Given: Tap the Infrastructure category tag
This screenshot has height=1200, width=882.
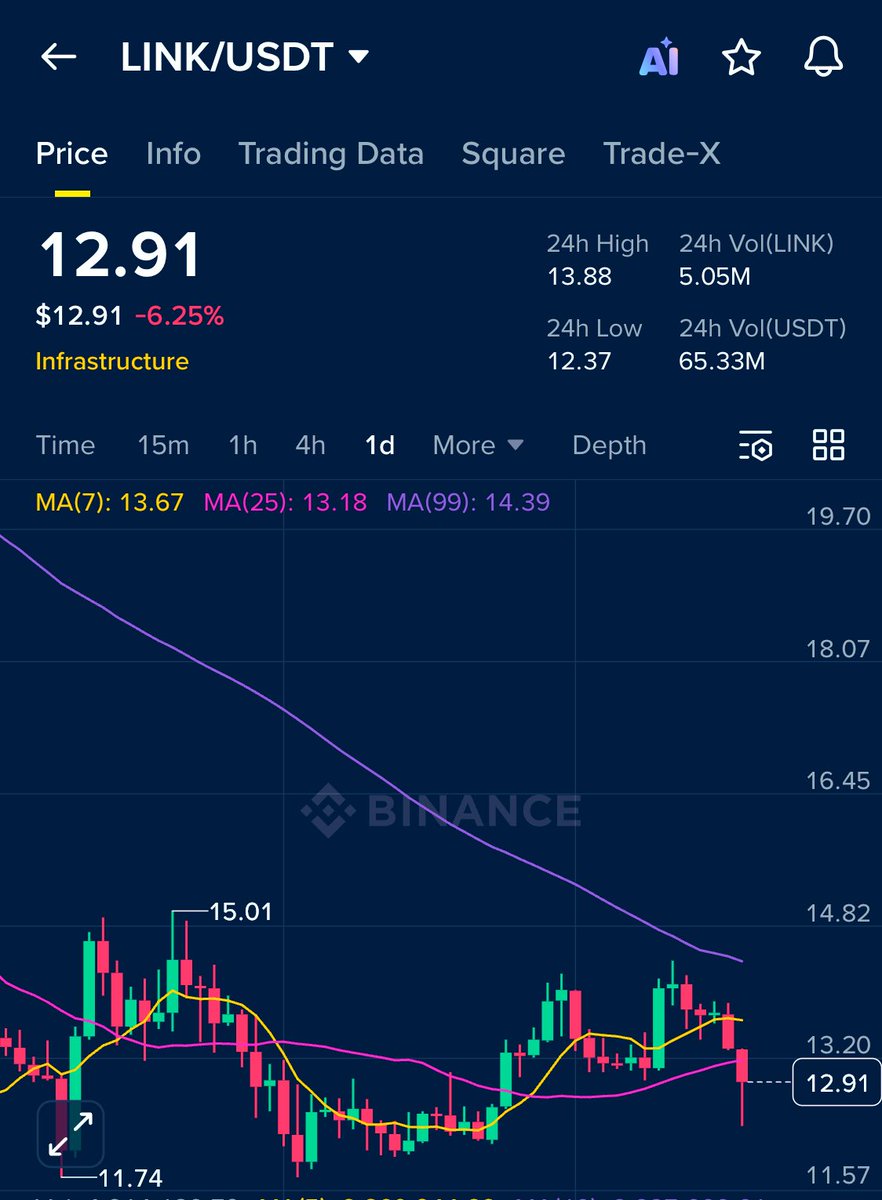Looking at the screenshot, I should (x=112, y=361).
